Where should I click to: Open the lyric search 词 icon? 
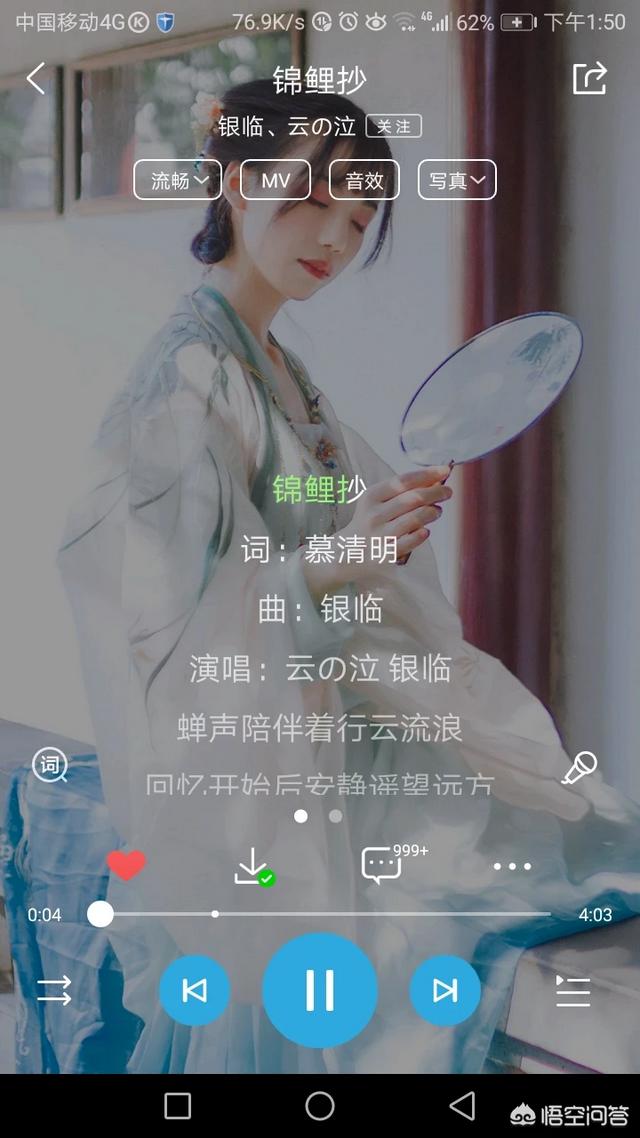[50, 765]
